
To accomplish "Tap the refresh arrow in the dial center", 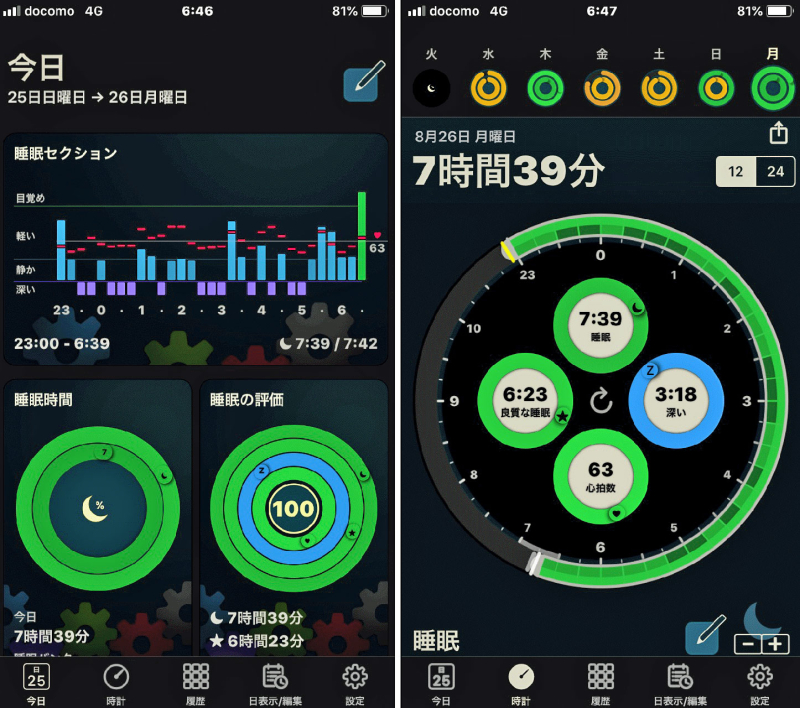I will [x=600, y=402].
